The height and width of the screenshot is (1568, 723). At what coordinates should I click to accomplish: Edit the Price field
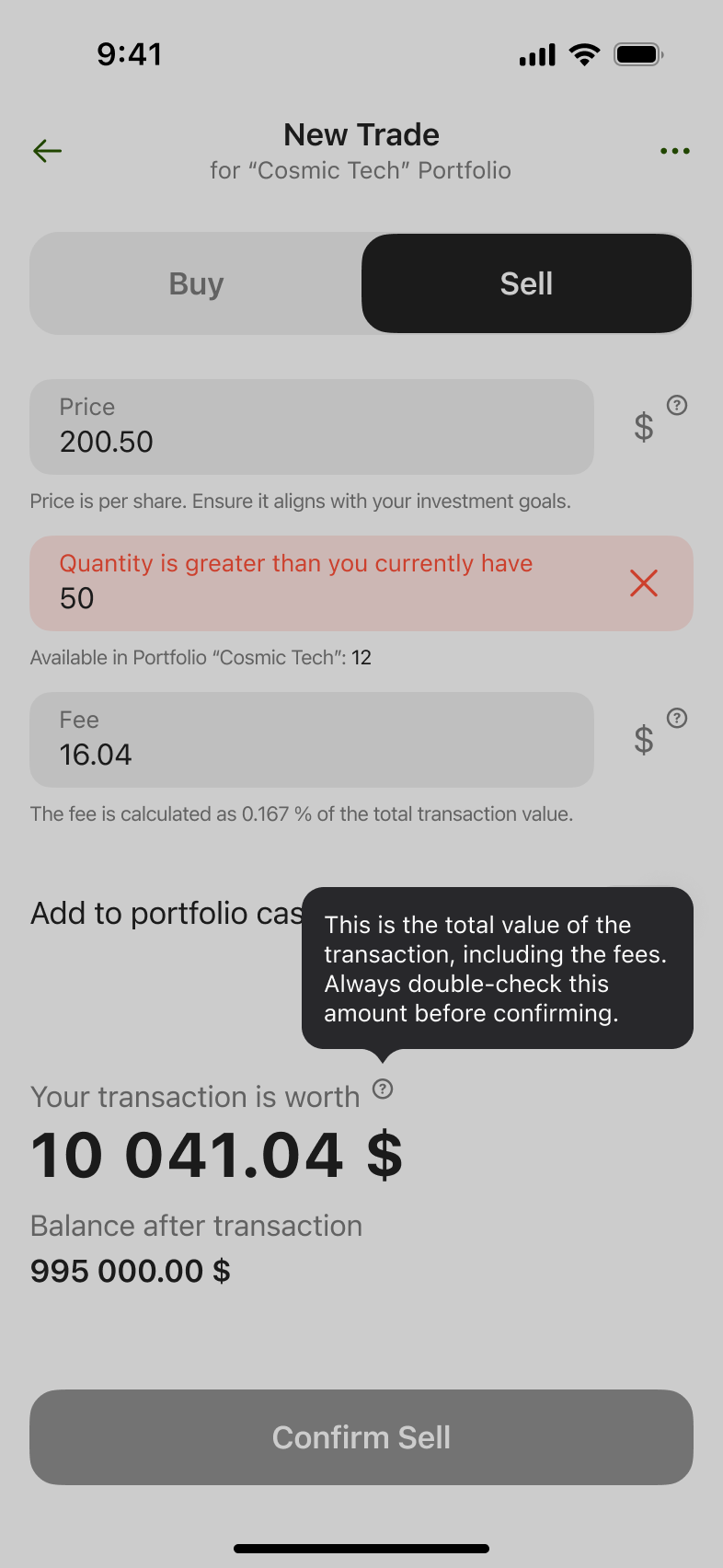pyautogui.click(x=312, y=427)
